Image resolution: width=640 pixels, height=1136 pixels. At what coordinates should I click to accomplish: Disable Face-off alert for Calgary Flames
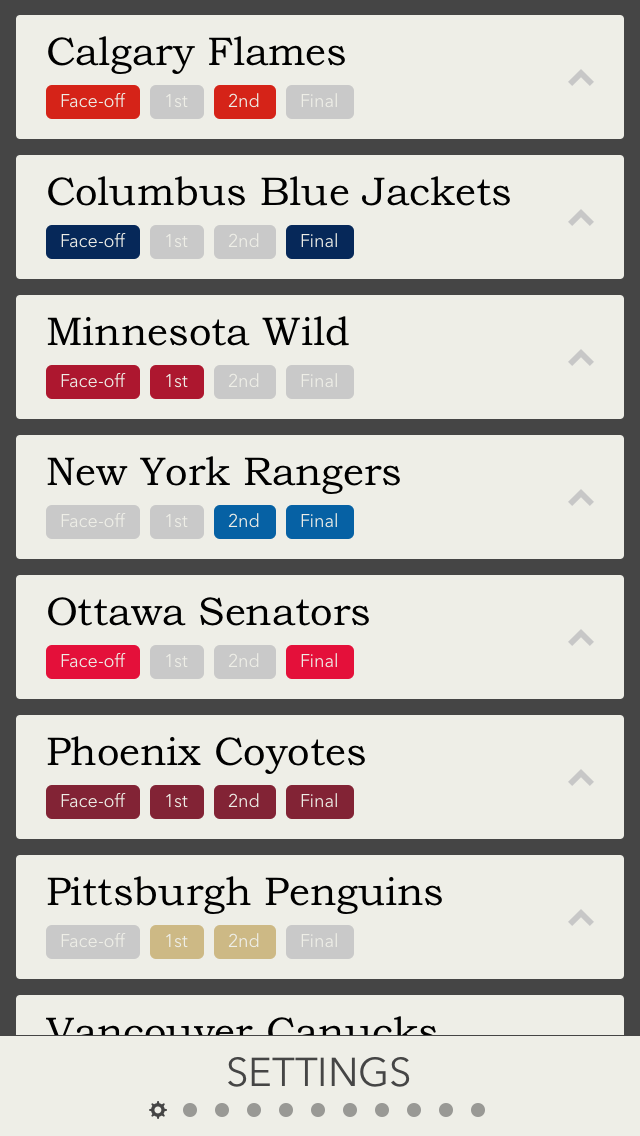[93, 101]
